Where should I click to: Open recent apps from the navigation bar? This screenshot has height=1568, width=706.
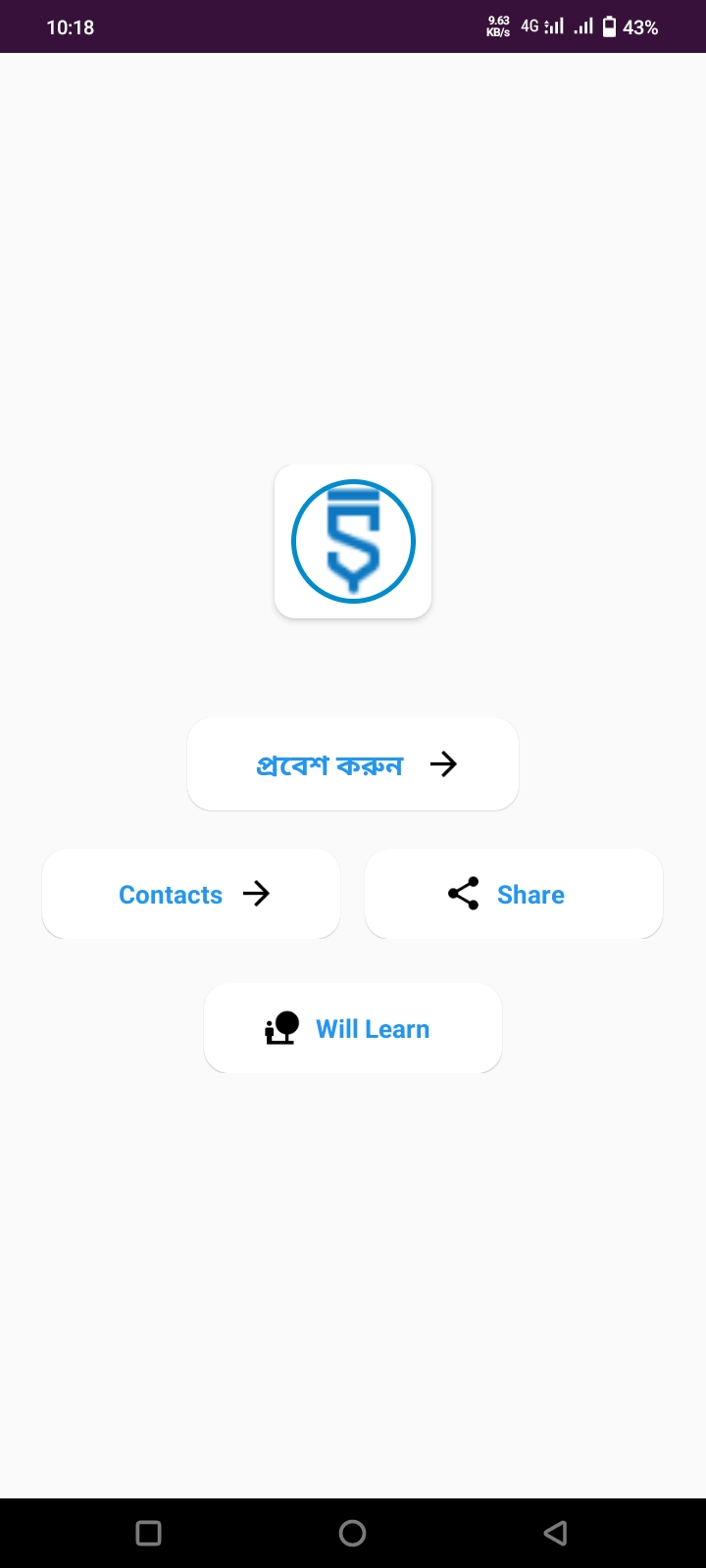coord(149,1533)
